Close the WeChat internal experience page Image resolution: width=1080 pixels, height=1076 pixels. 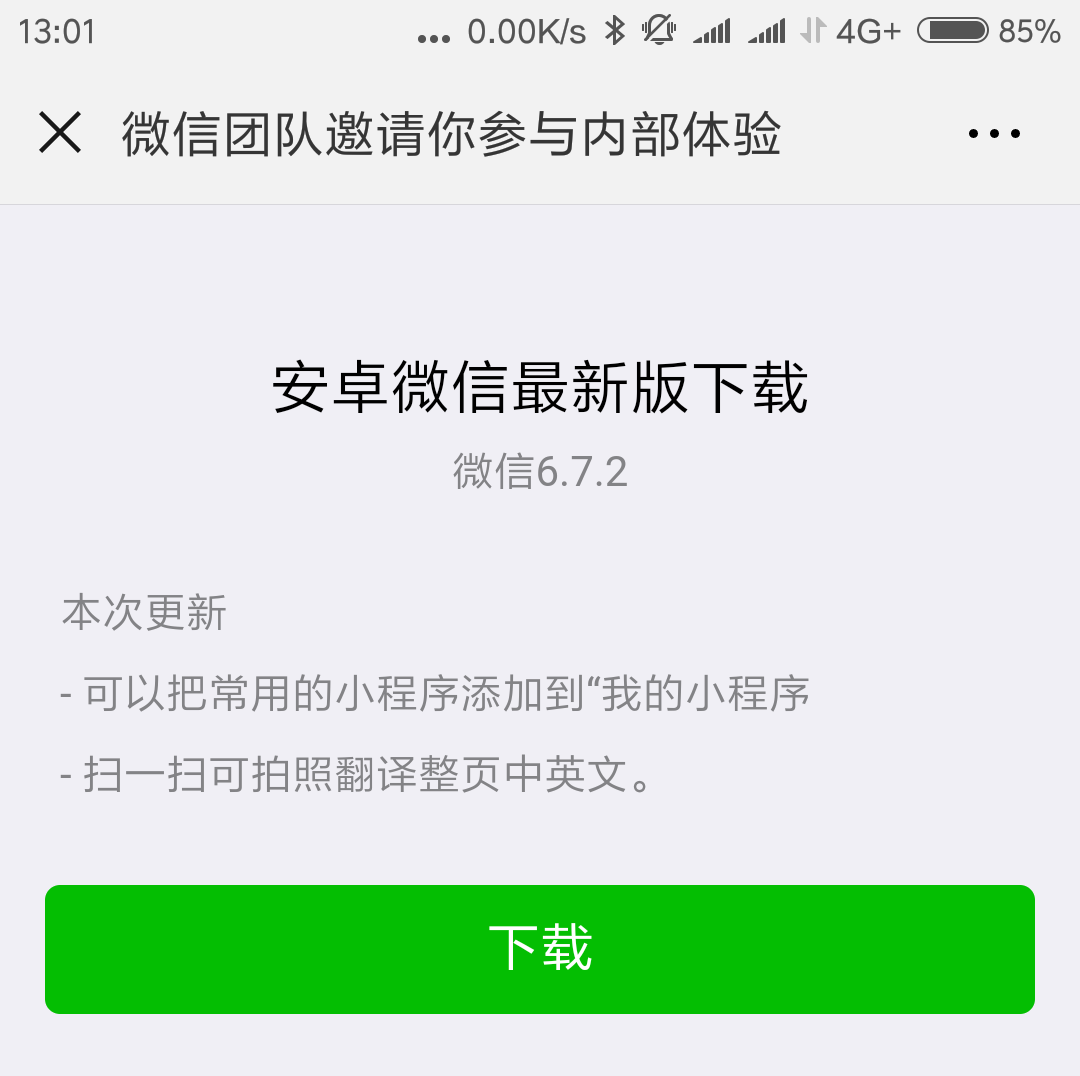pos(60,133)
